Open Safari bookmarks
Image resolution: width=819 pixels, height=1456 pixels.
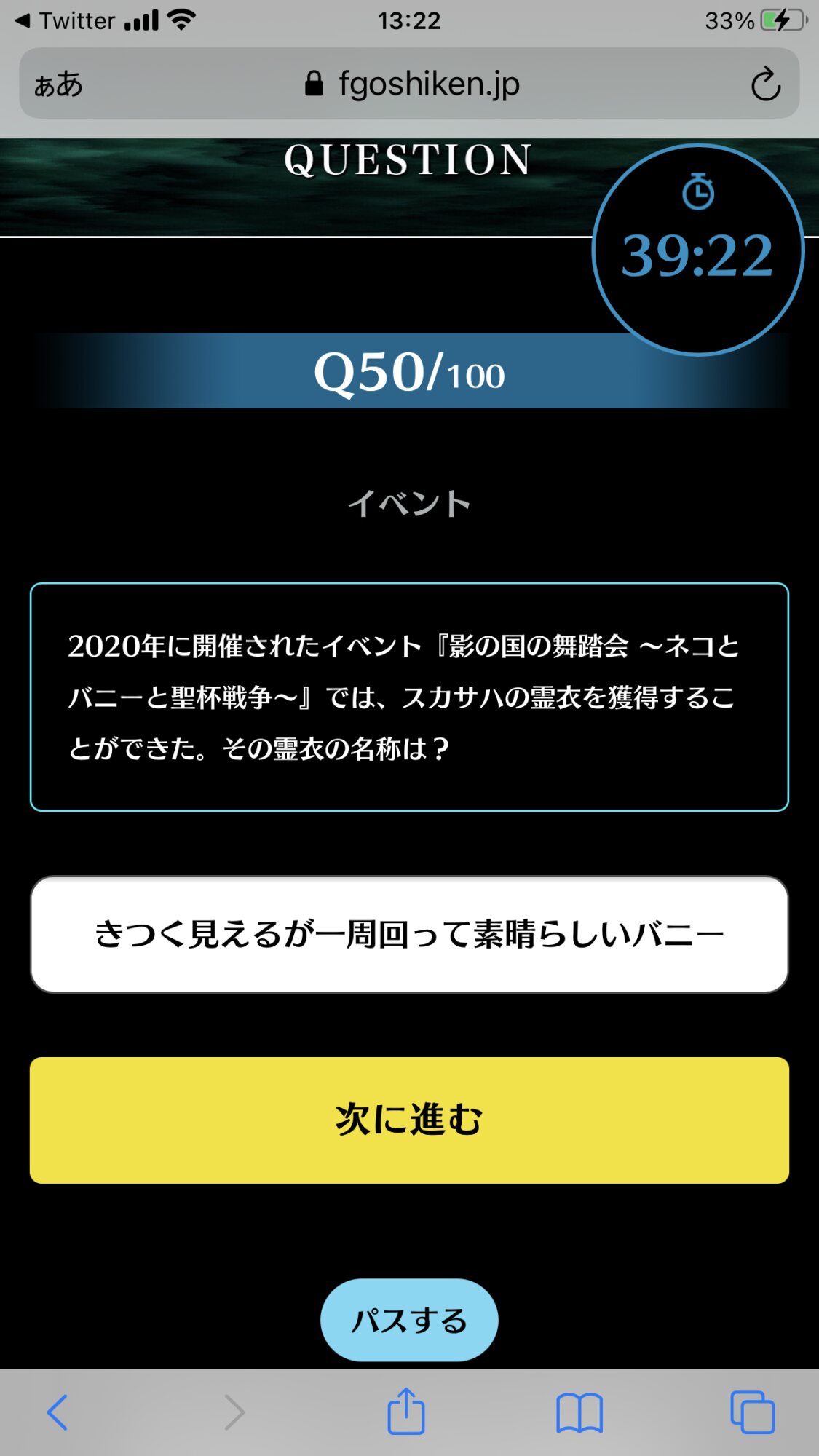pos(579,1412)
